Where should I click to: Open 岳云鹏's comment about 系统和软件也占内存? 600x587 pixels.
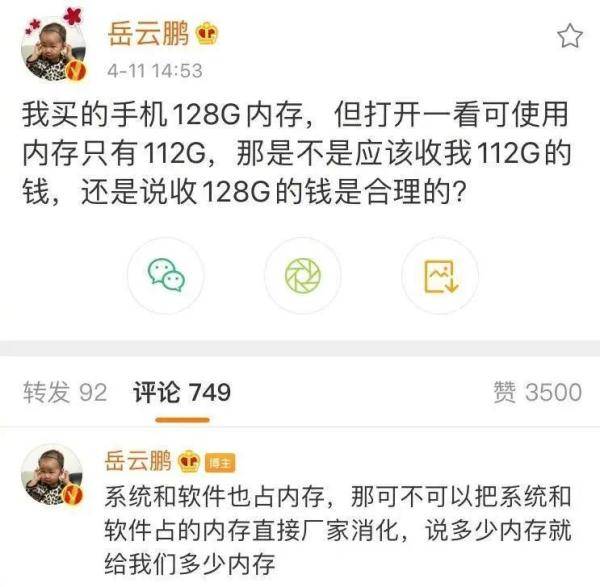[x=338, y=525]
